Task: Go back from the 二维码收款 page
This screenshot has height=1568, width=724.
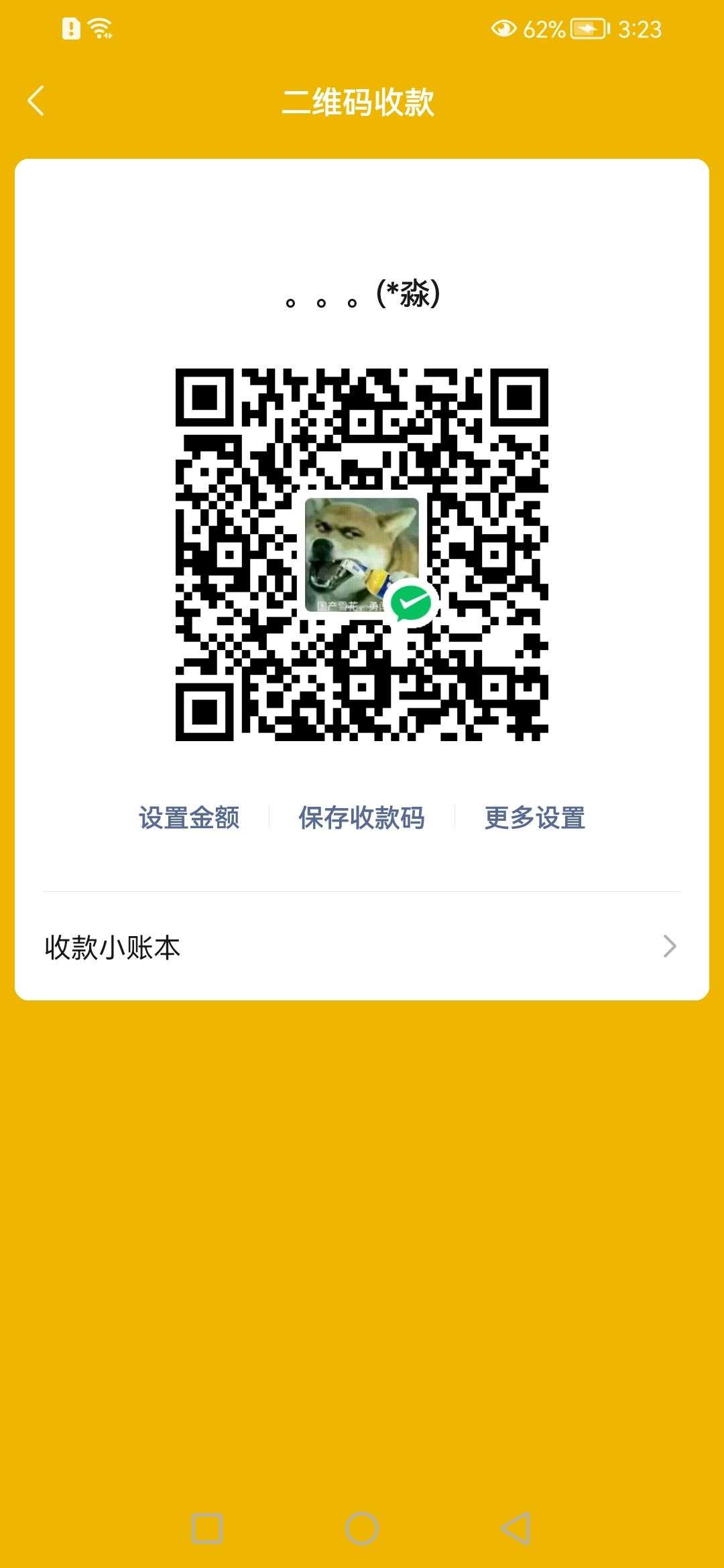Action: [36, 101]
